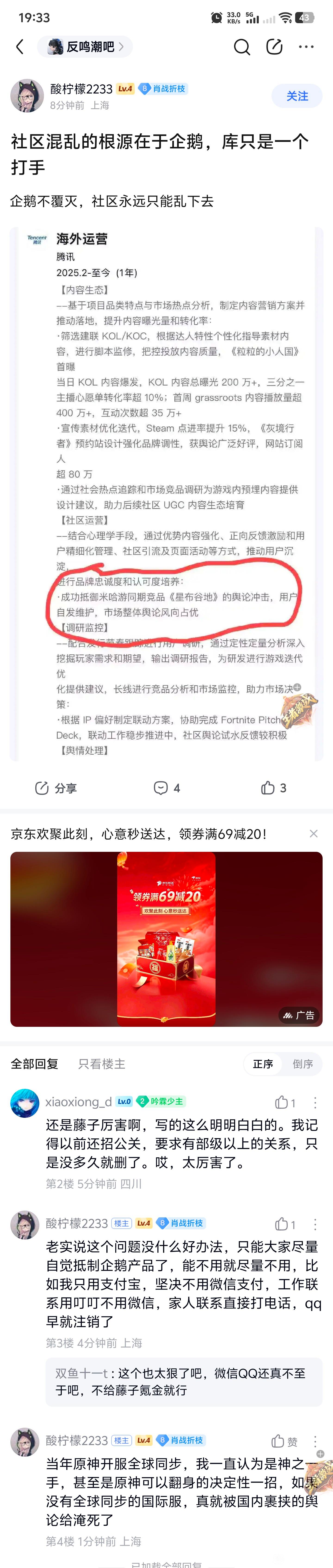
Task: Tap the compose post pencil icon
Action: pos(275,47)
